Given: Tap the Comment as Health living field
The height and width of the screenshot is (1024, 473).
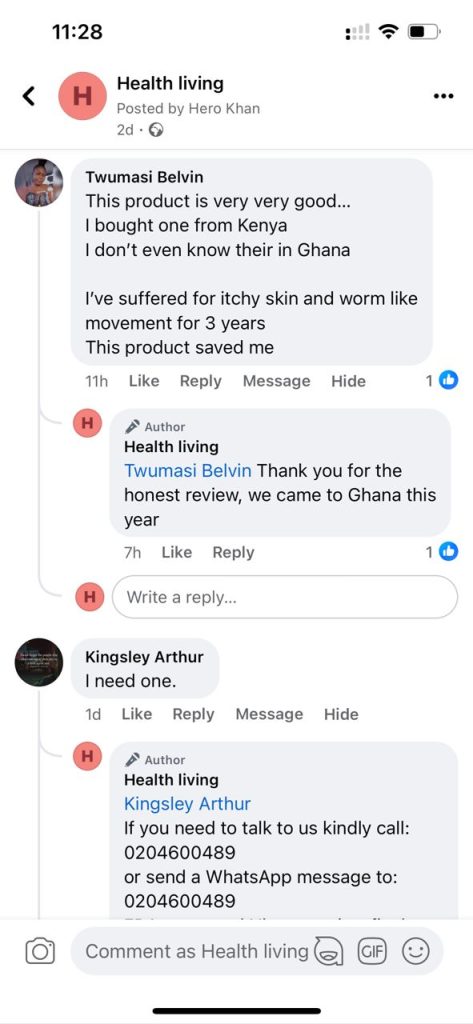Looking at the screenshot, I should pos(196,952).
